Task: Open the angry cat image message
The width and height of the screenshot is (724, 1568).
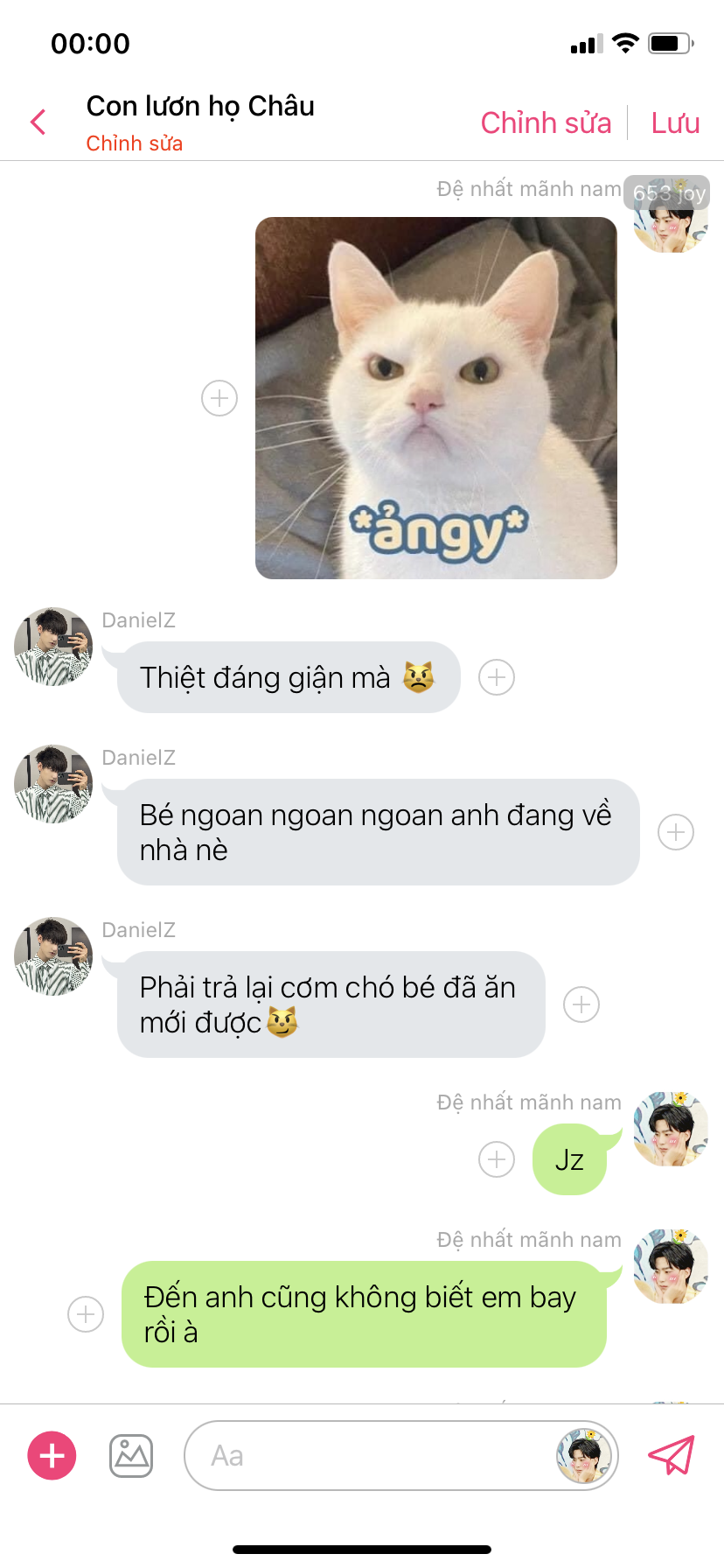Action: [436, 398]
